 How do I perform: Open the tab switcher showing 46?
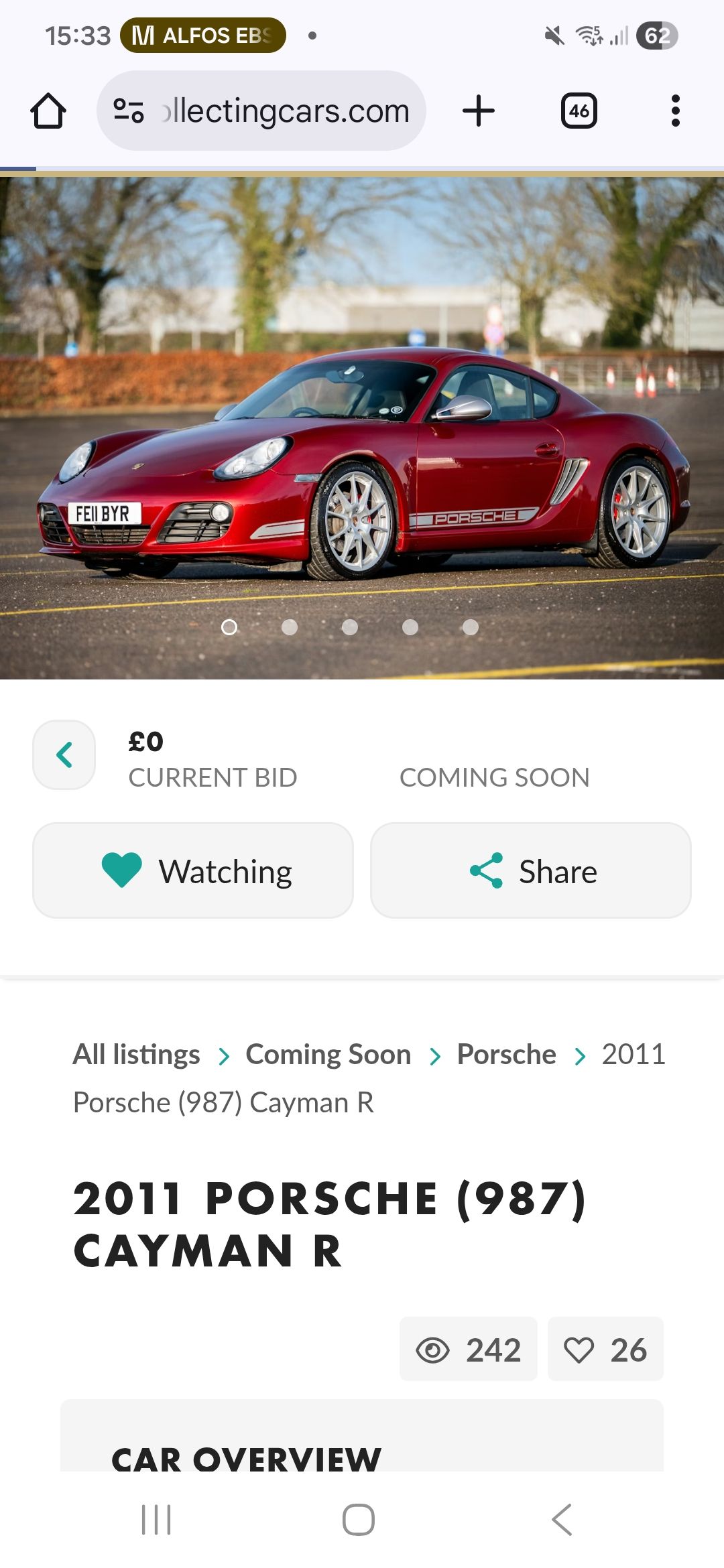[579, 111]
